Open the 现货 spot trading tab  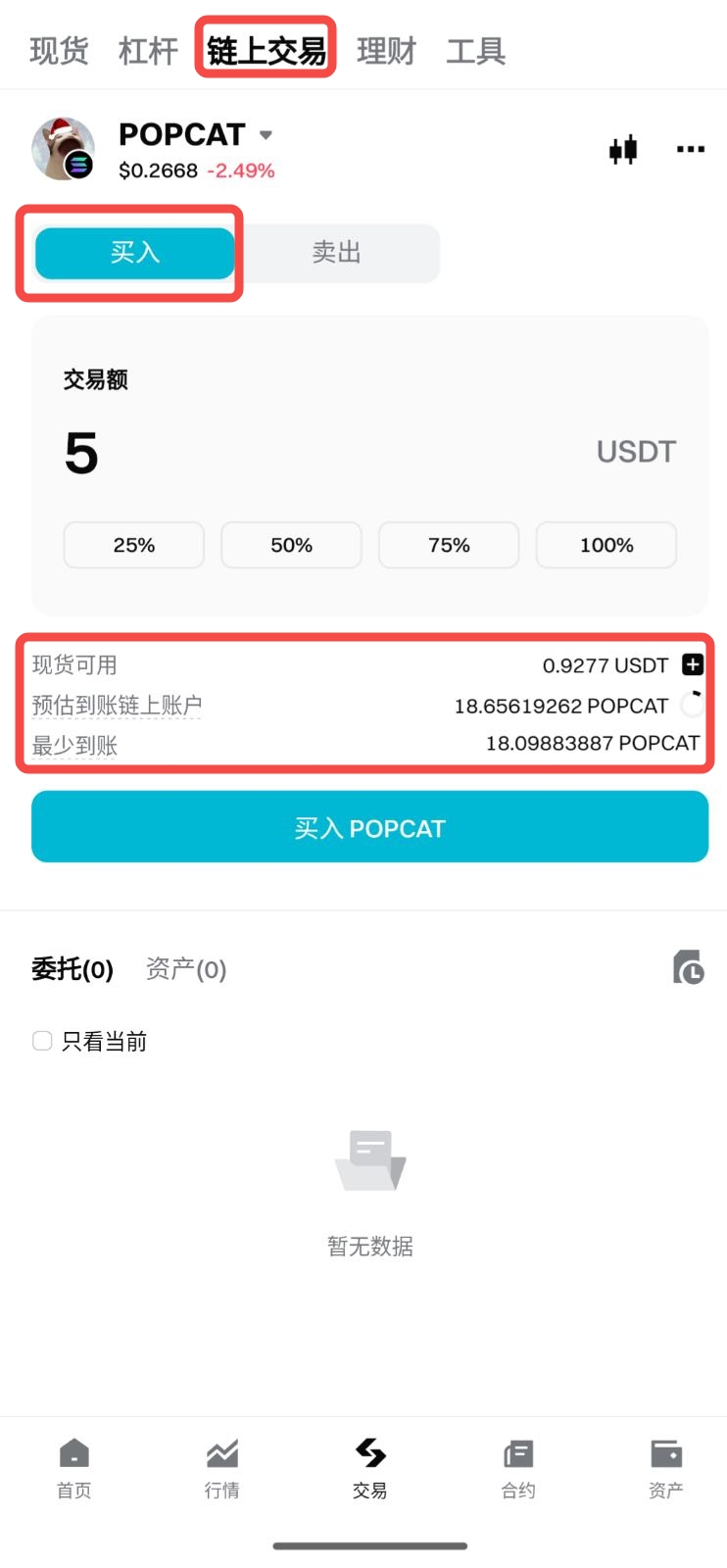[x=58, y=51]
